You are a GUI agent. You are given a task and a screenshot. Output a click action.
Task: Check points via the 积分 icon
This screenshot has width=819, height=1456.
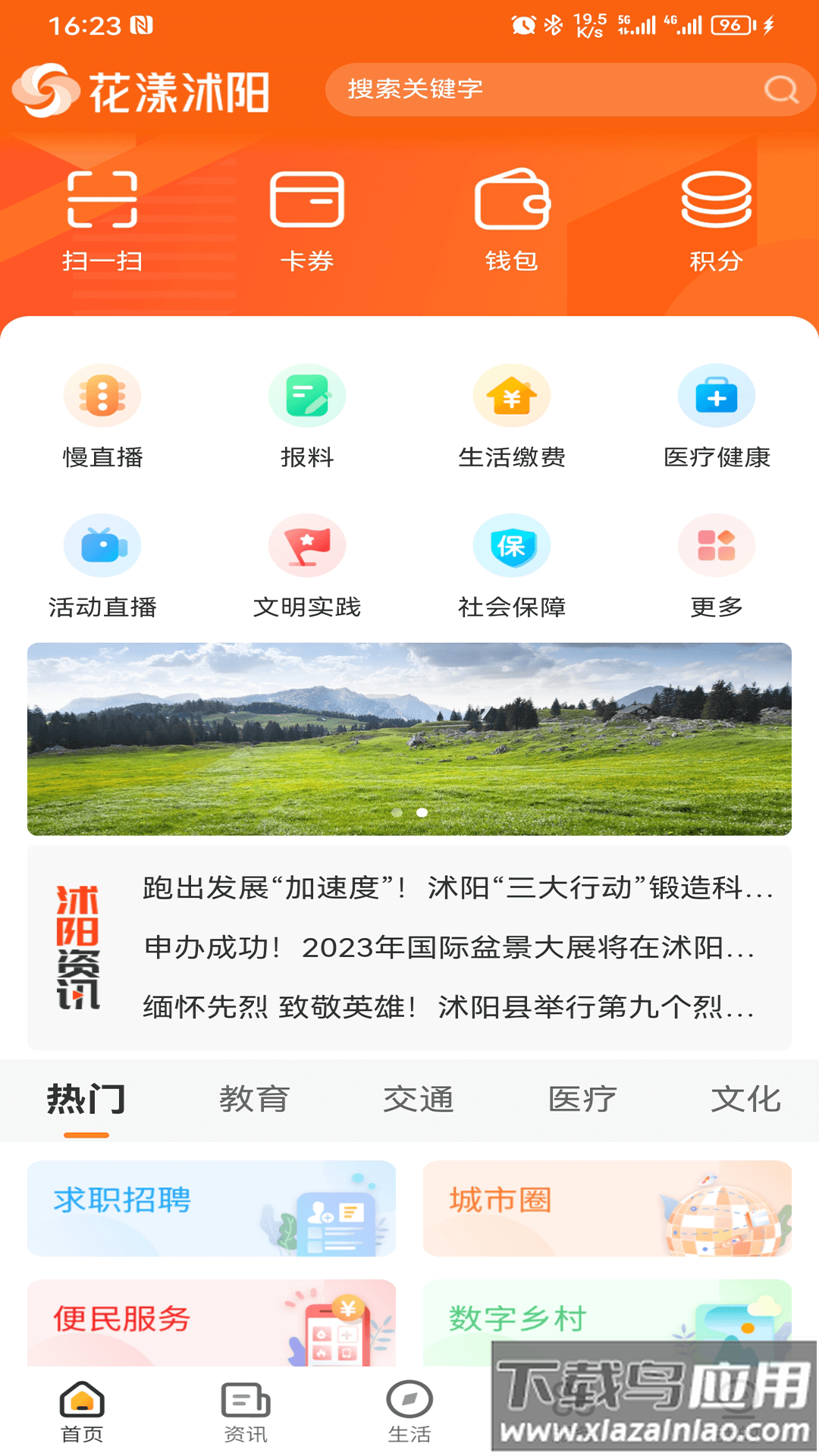coord(717,220)
